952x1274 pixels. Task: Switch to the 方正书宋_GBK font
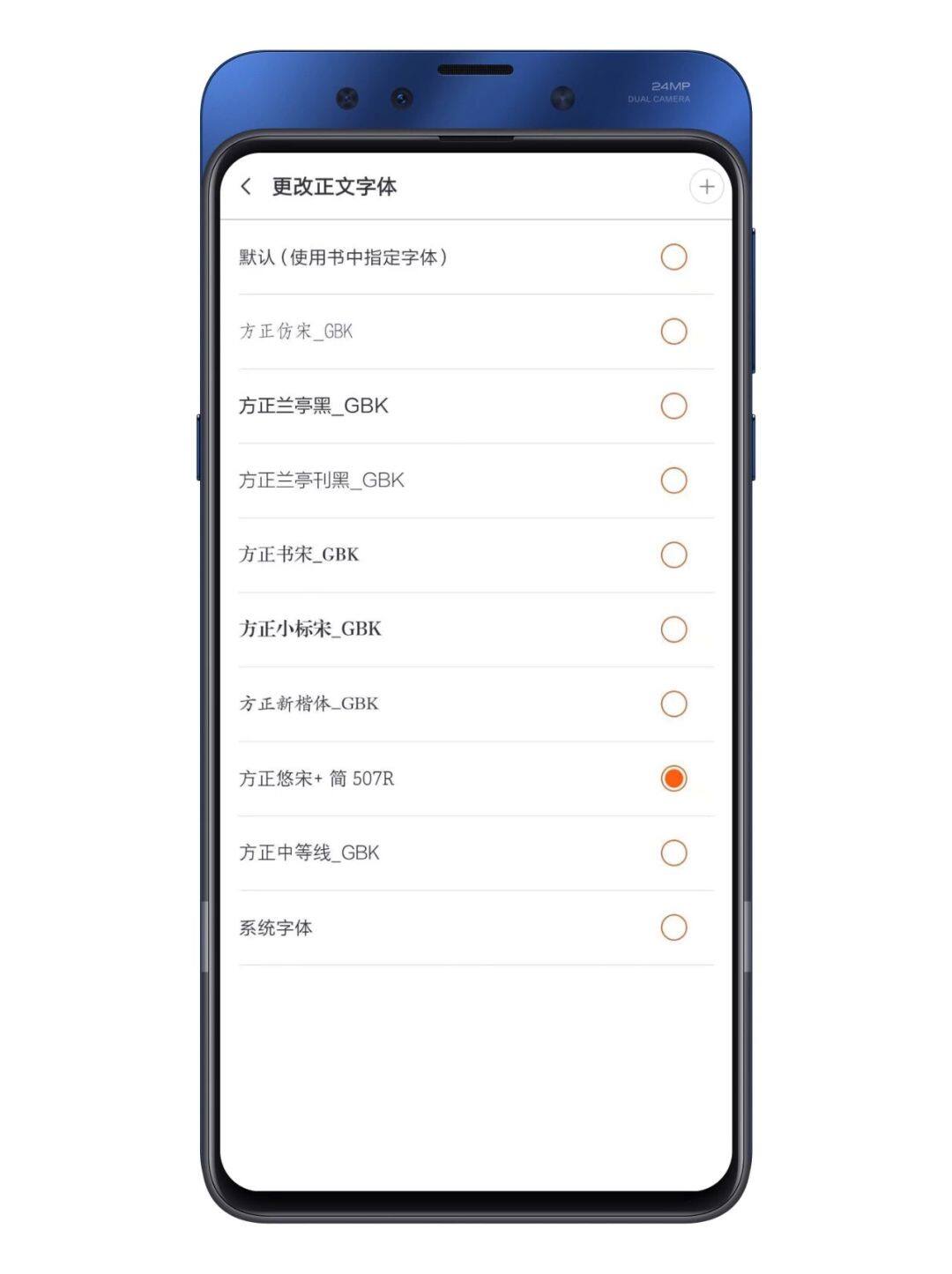[x=673, y=555]
